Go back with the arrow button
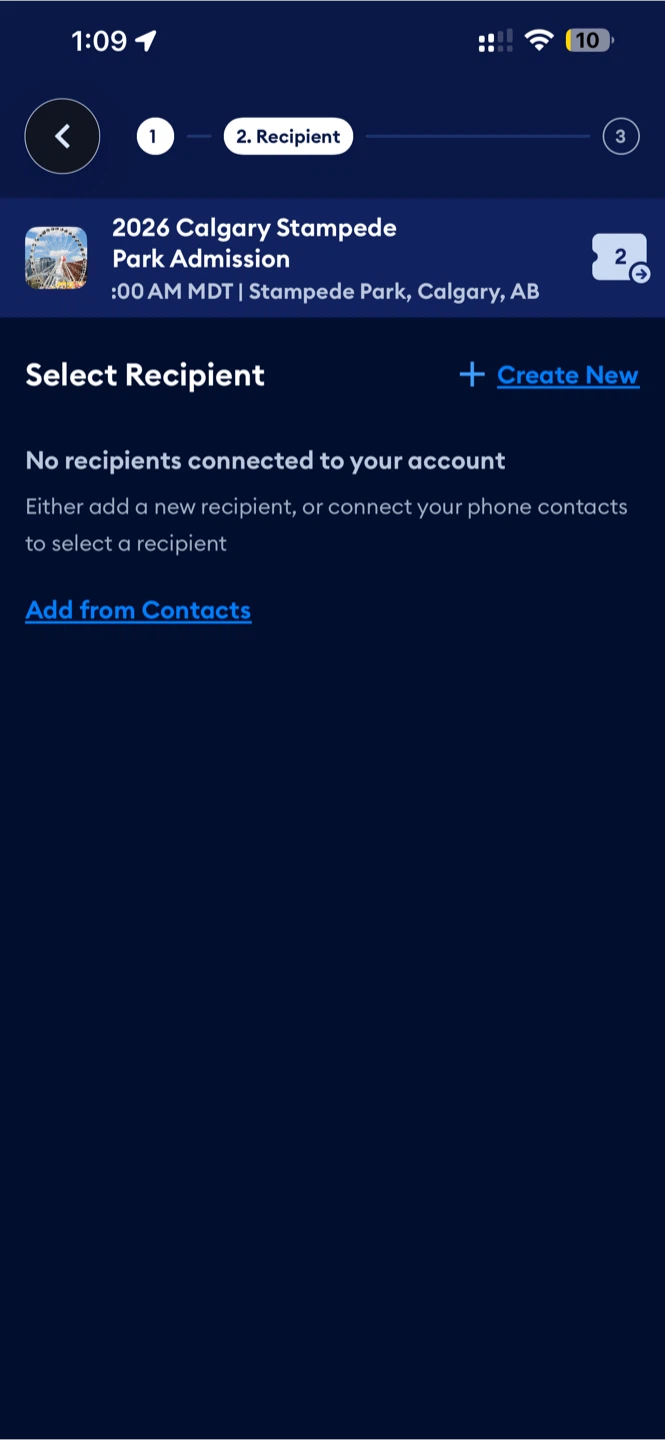 click(x=62, y=136)
